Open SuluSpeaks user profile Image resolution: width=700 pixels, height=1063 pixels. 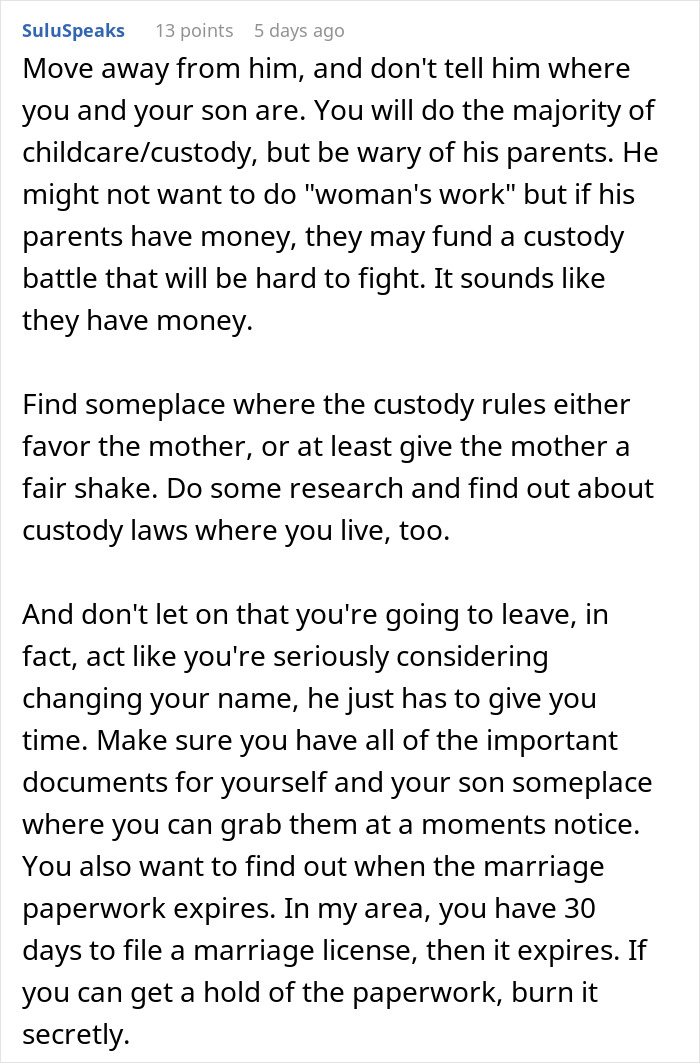coord(73,30)
